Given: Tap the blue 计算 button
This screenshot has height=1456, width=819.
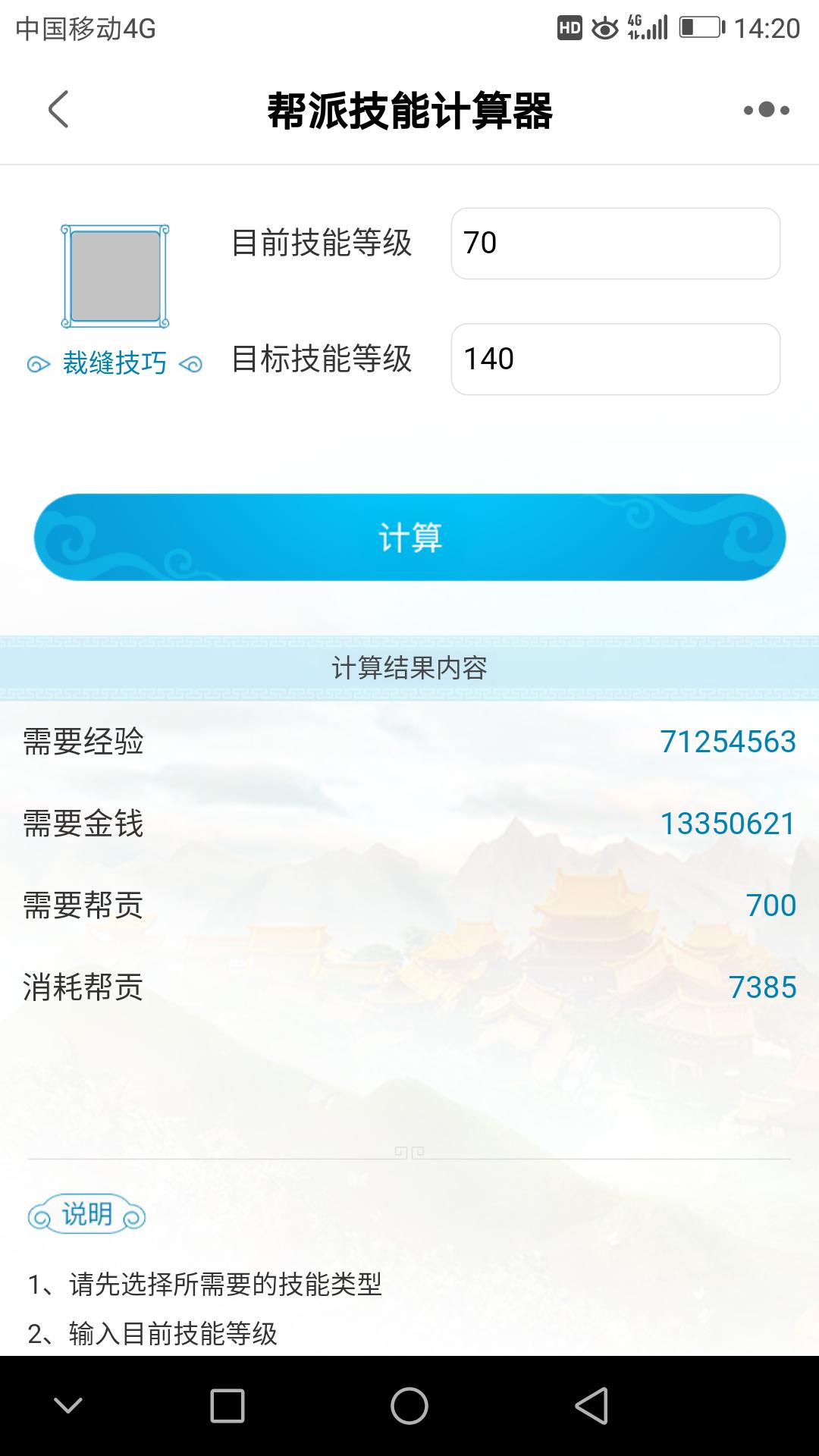Looking at the screenshot, I should (409, 538).
